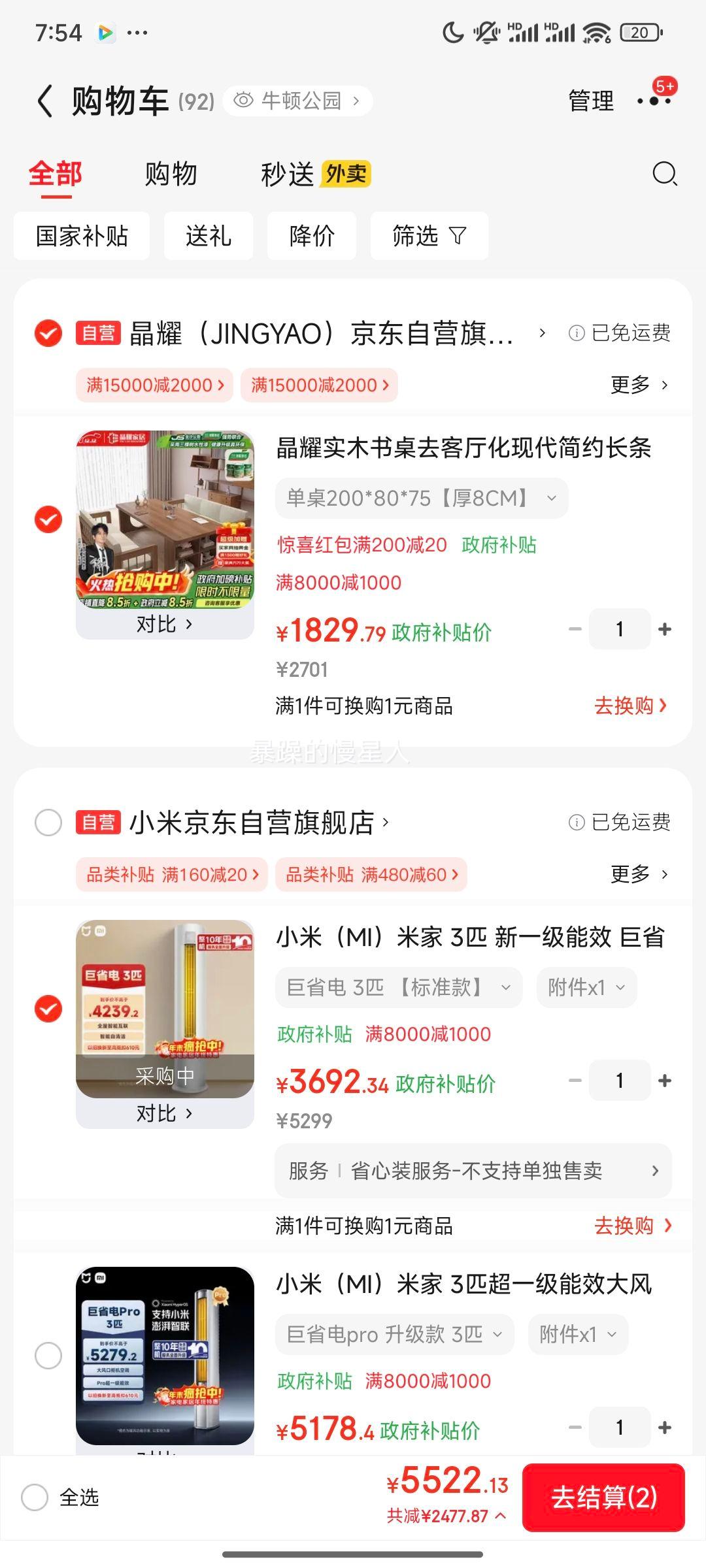
Task: Increase quantity of 晶耀实木书桌
Action: point(665,629)
